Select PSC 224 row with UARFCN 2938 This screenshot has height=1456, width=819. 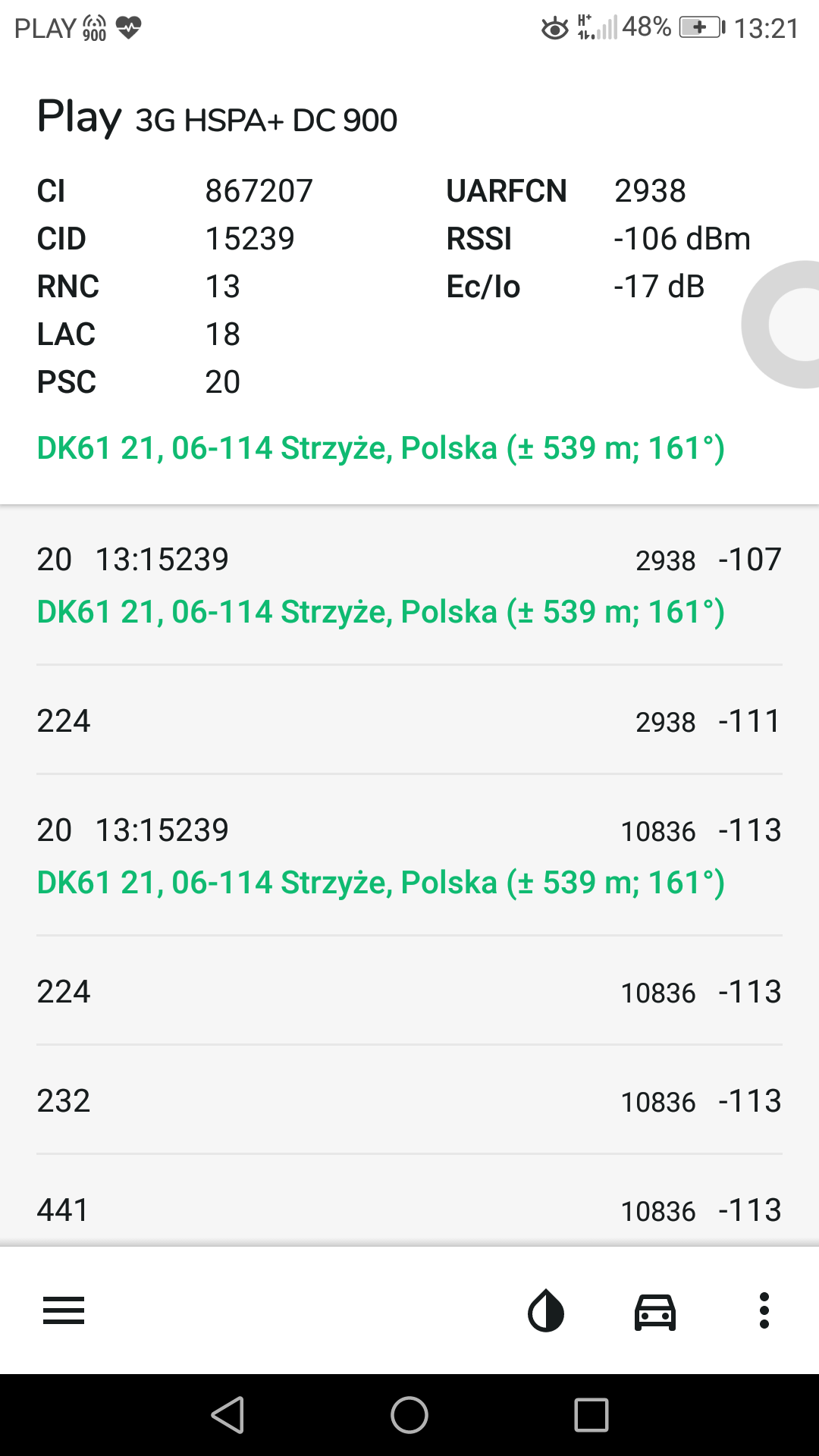pos(409,720)
